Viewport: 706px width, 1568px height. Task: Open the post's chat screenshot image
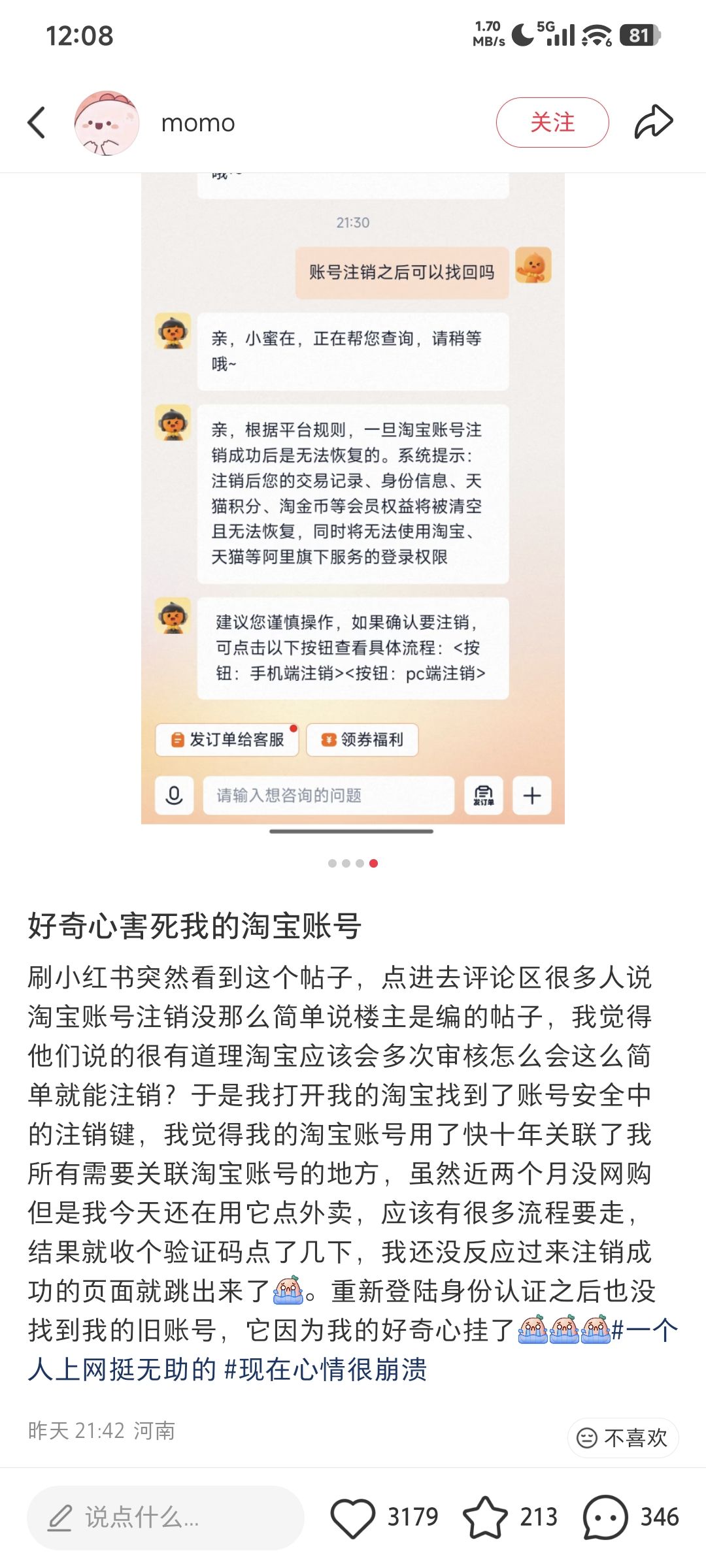click(x=353, y=498)
